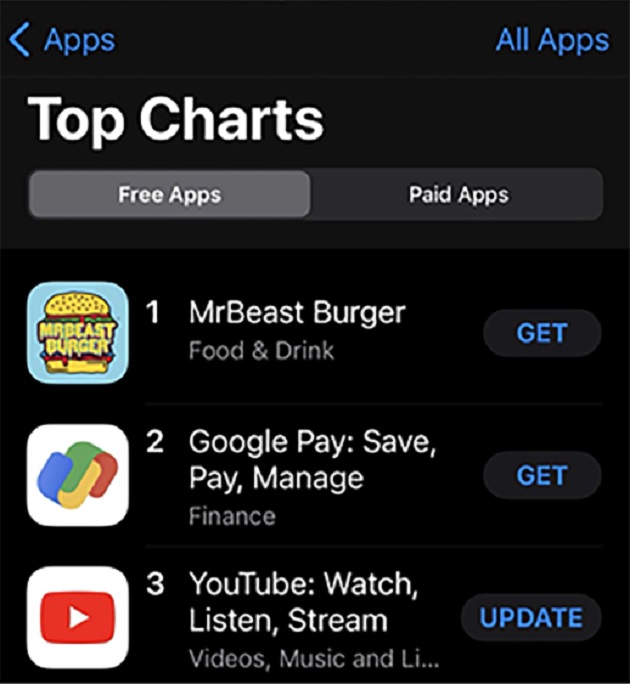Screen dimensions: 630x684
Task: Get the MrBeast Burger app
Action: (542, 333)
